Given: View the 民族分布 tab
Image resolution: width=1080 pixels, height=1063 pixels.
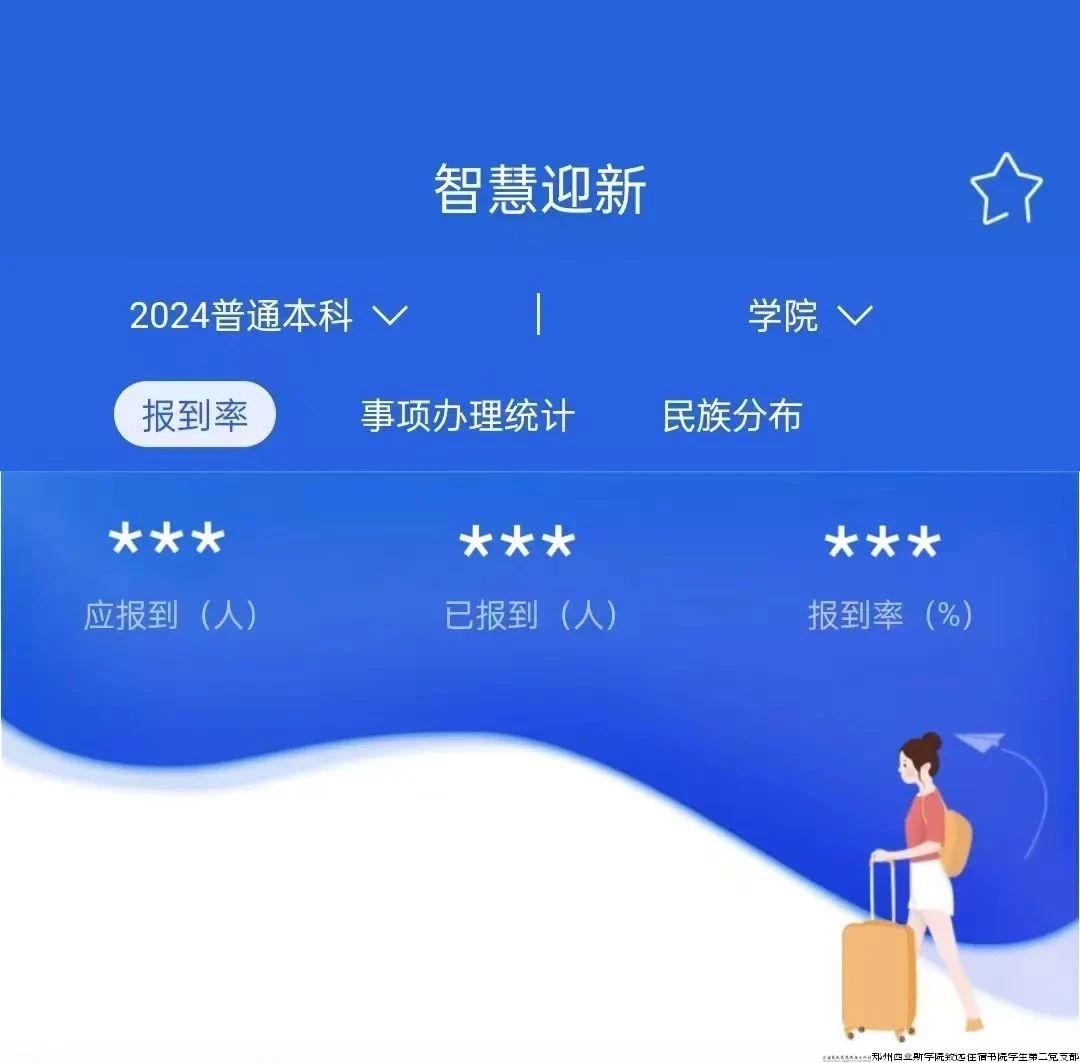Looking at the screenshot, I should (x=732, y=416).
